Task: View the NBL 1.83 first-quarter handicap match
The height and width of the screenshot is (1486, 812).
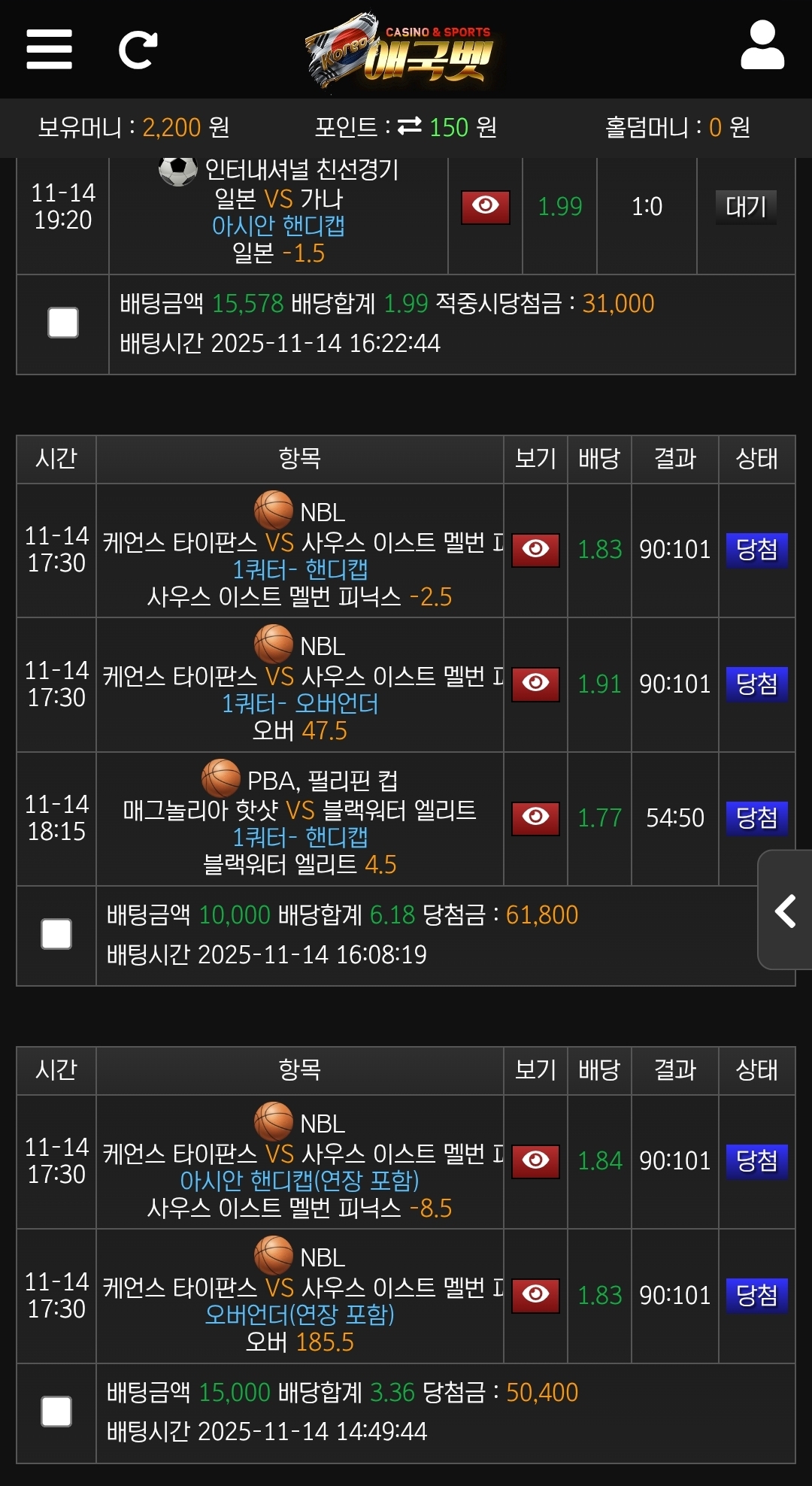Action: (535, 550)
